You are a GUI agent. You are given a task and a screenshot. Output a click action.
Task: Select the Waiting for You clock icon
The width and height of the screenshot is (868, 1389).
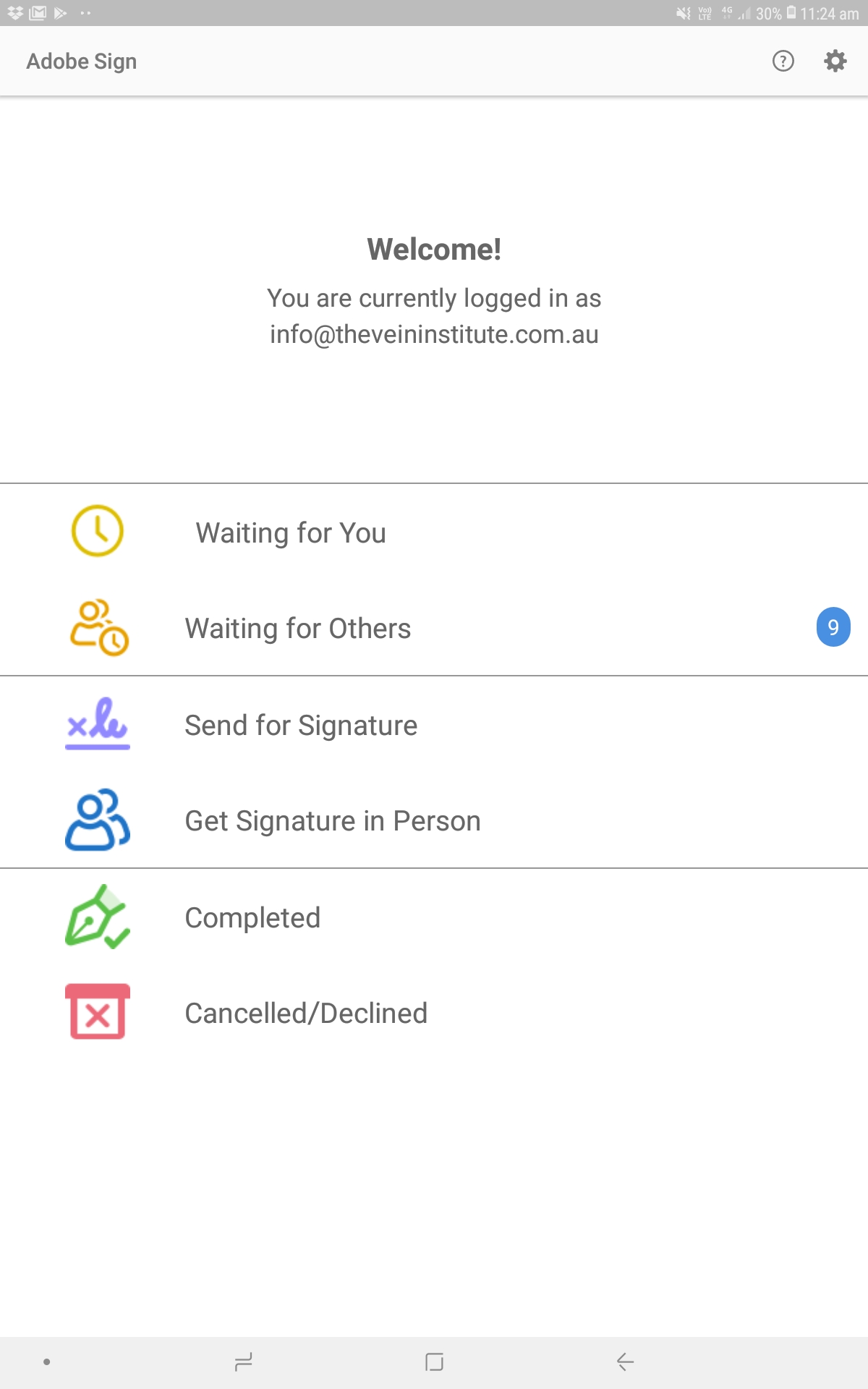pos(96,532)
